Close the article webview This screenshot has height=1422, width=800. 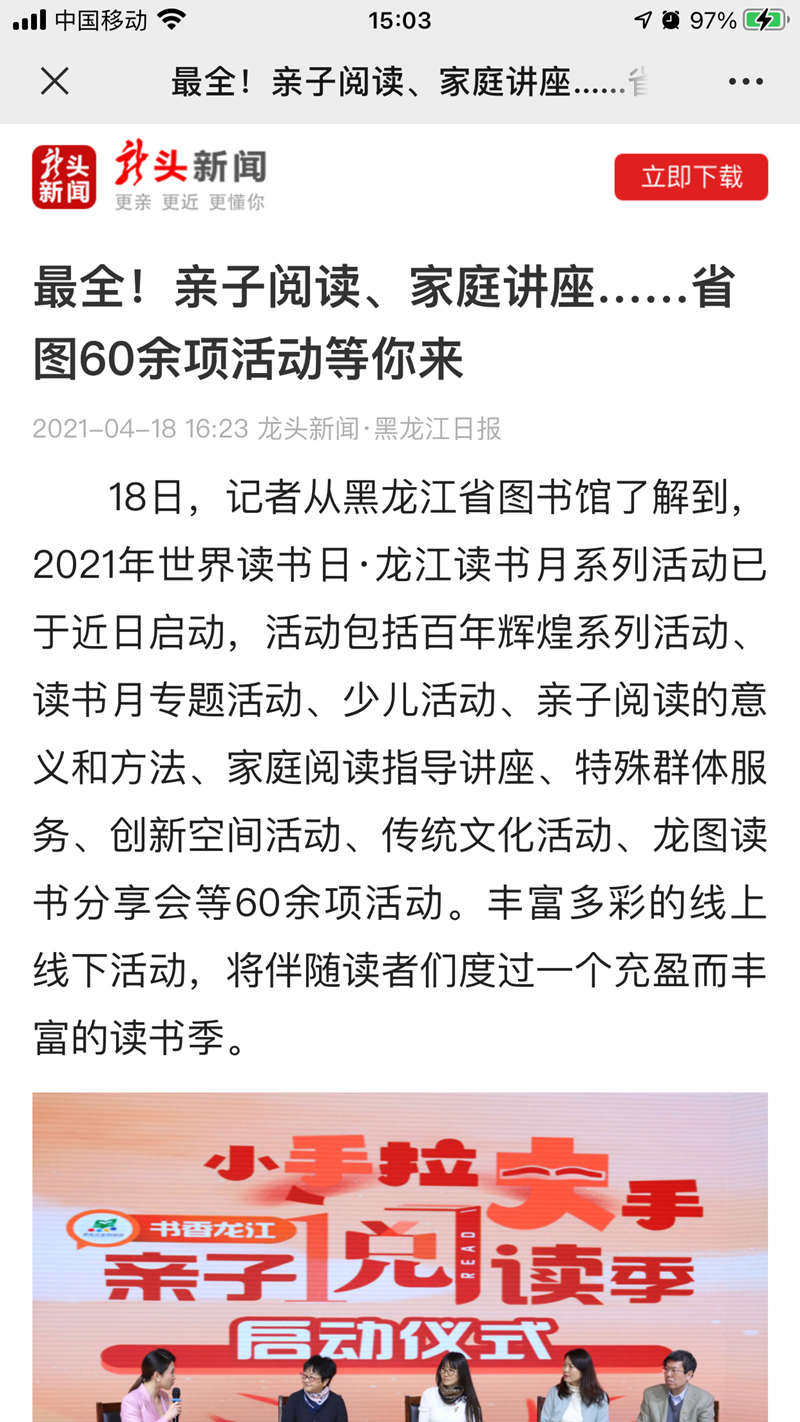55,82
